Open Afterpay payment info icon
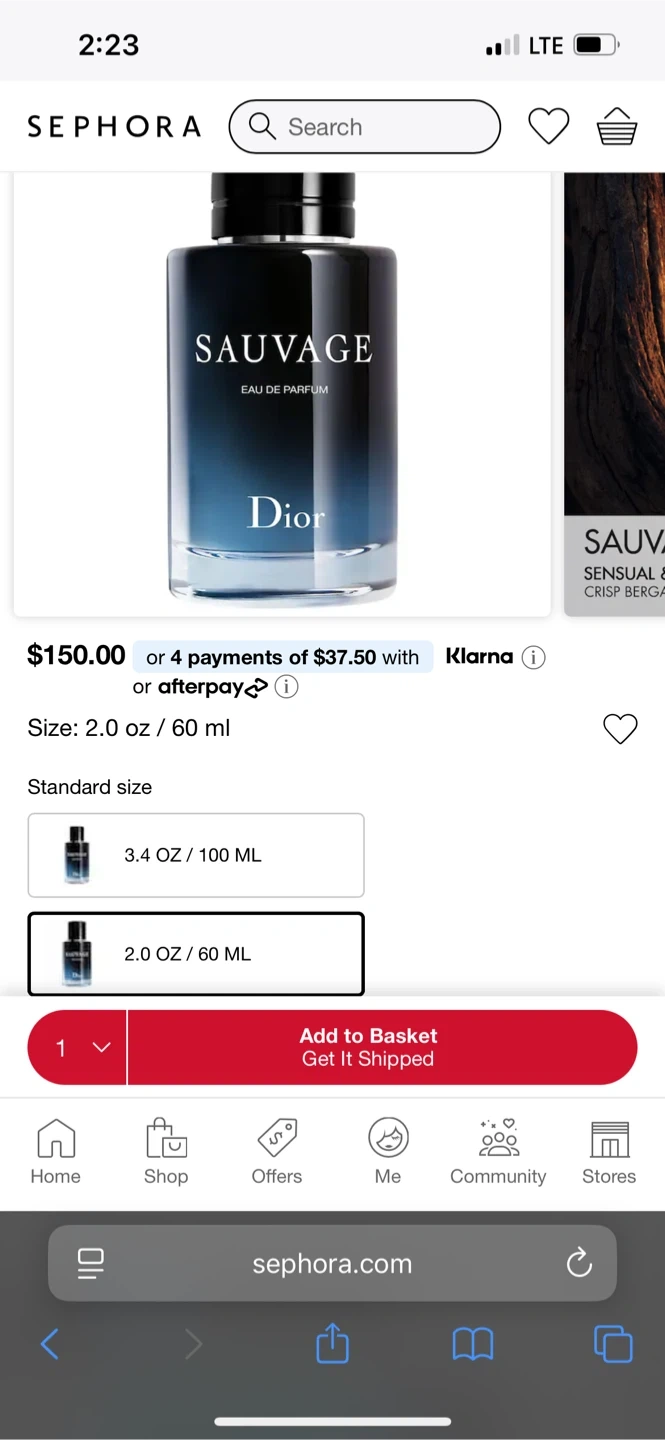 tap(286, 687)
